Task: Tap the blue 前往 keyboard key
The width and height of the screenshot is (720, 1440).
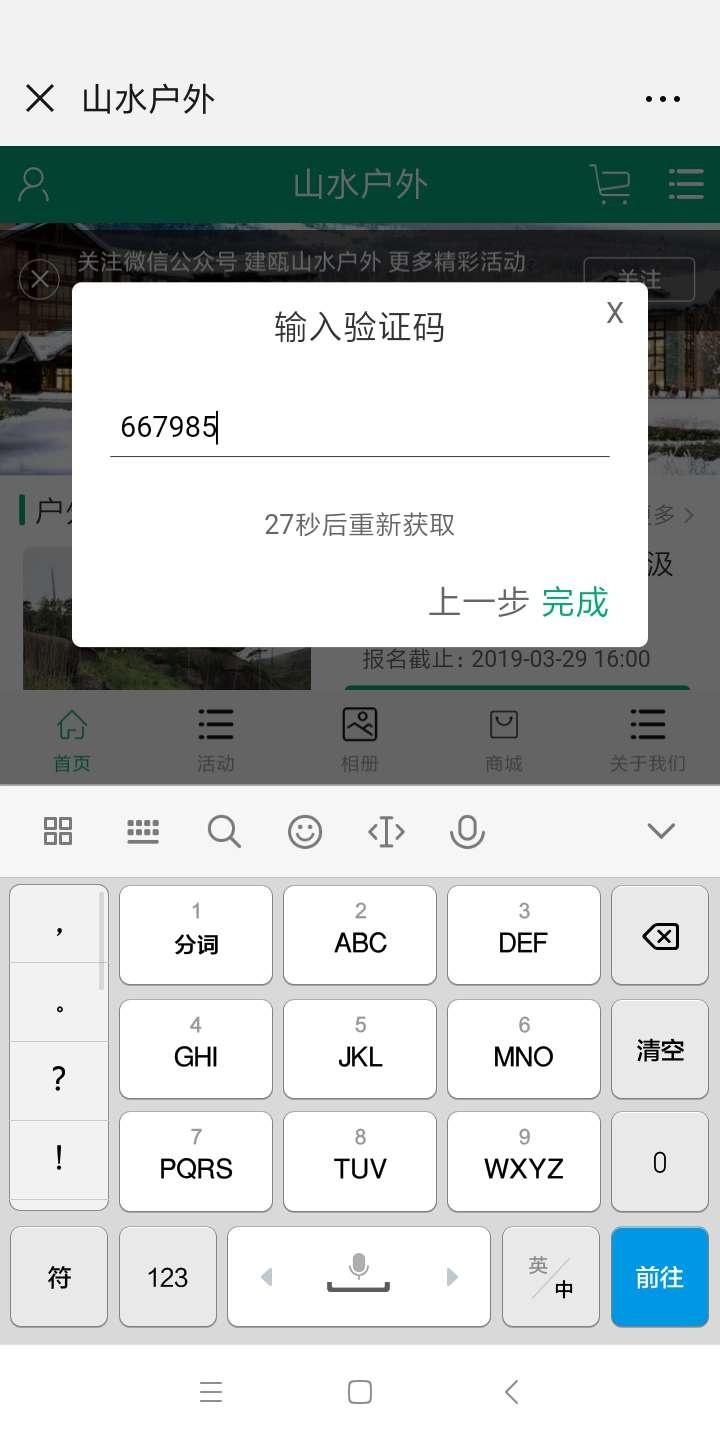Action: point(660,1277)
